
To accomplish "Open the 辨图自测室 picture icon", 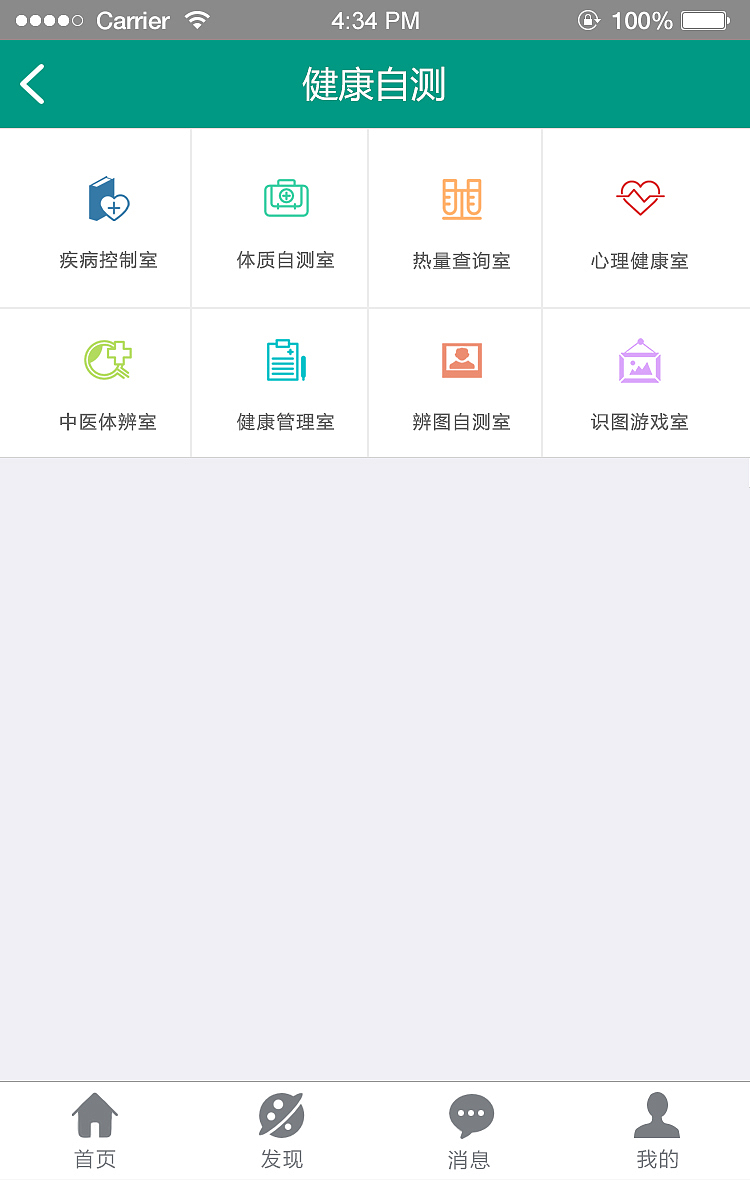I will pos(462,360).
